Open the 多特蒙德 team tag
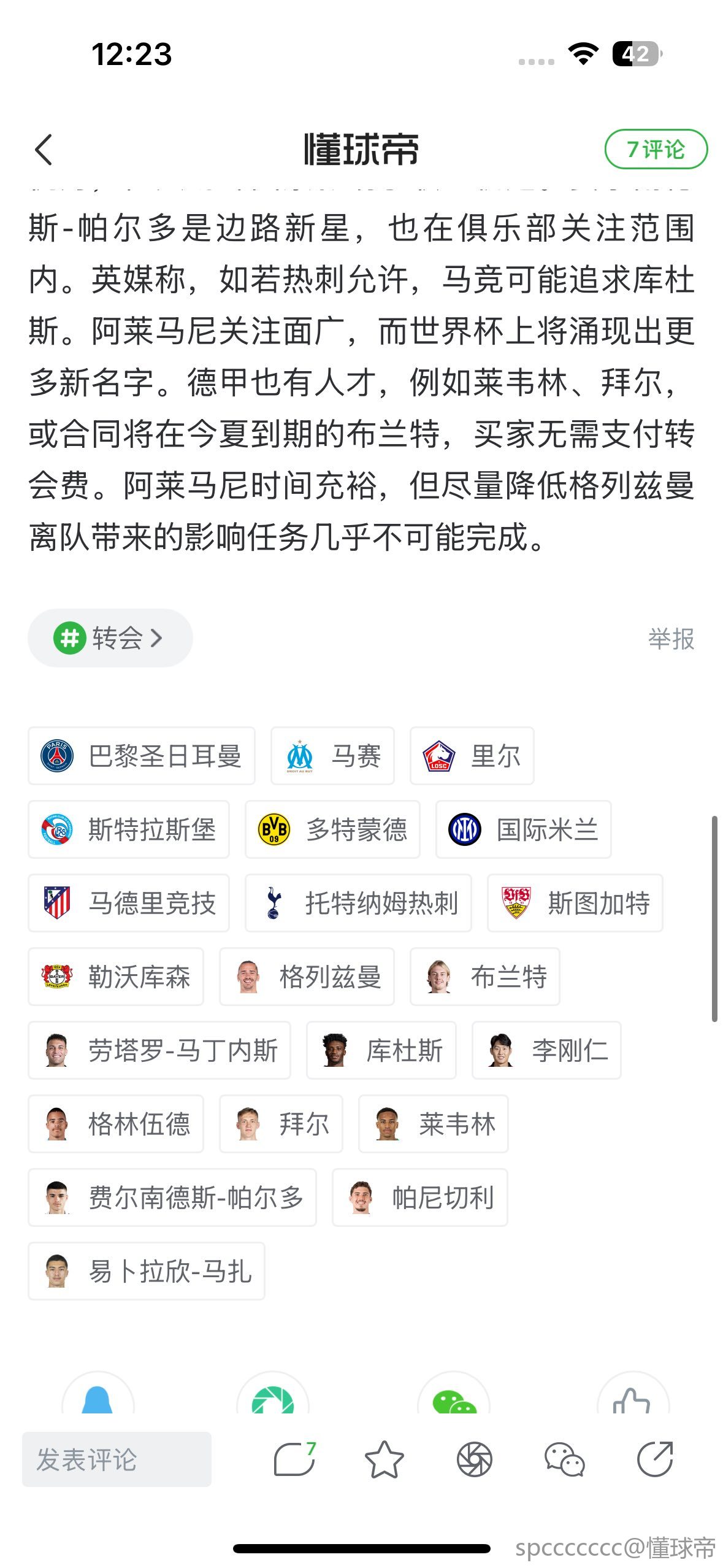This screenshot has width=723, height=1568. click(x=332, y=829)
